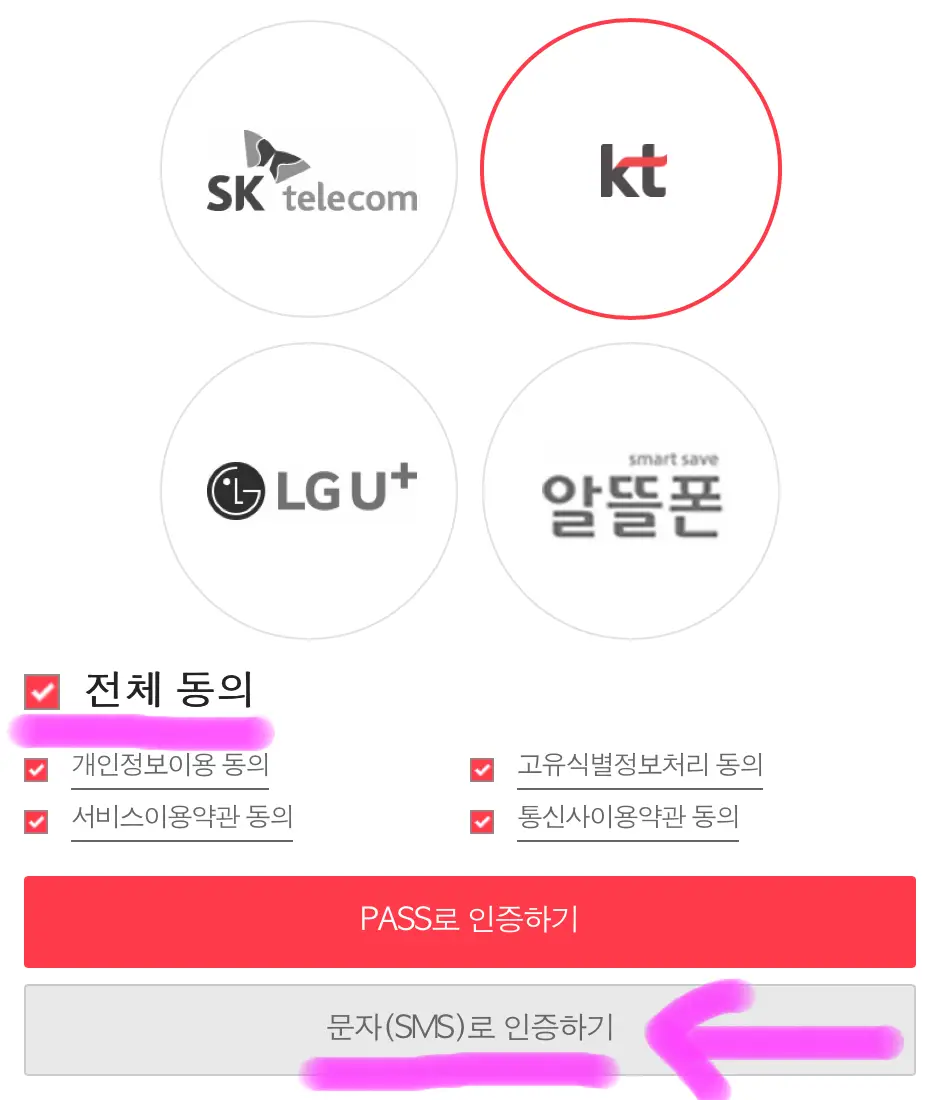Uncheck 개인정보이용 동의
942x1100 pixels.
36,768
